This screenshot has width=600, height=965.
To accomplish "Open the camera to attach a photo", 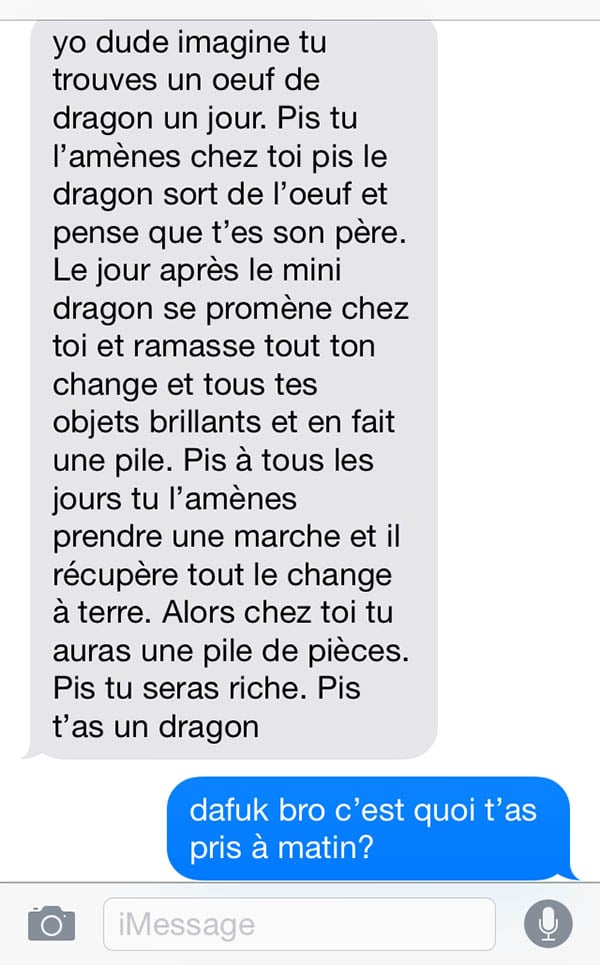I will pyautogui.click(x=52, y=923).
